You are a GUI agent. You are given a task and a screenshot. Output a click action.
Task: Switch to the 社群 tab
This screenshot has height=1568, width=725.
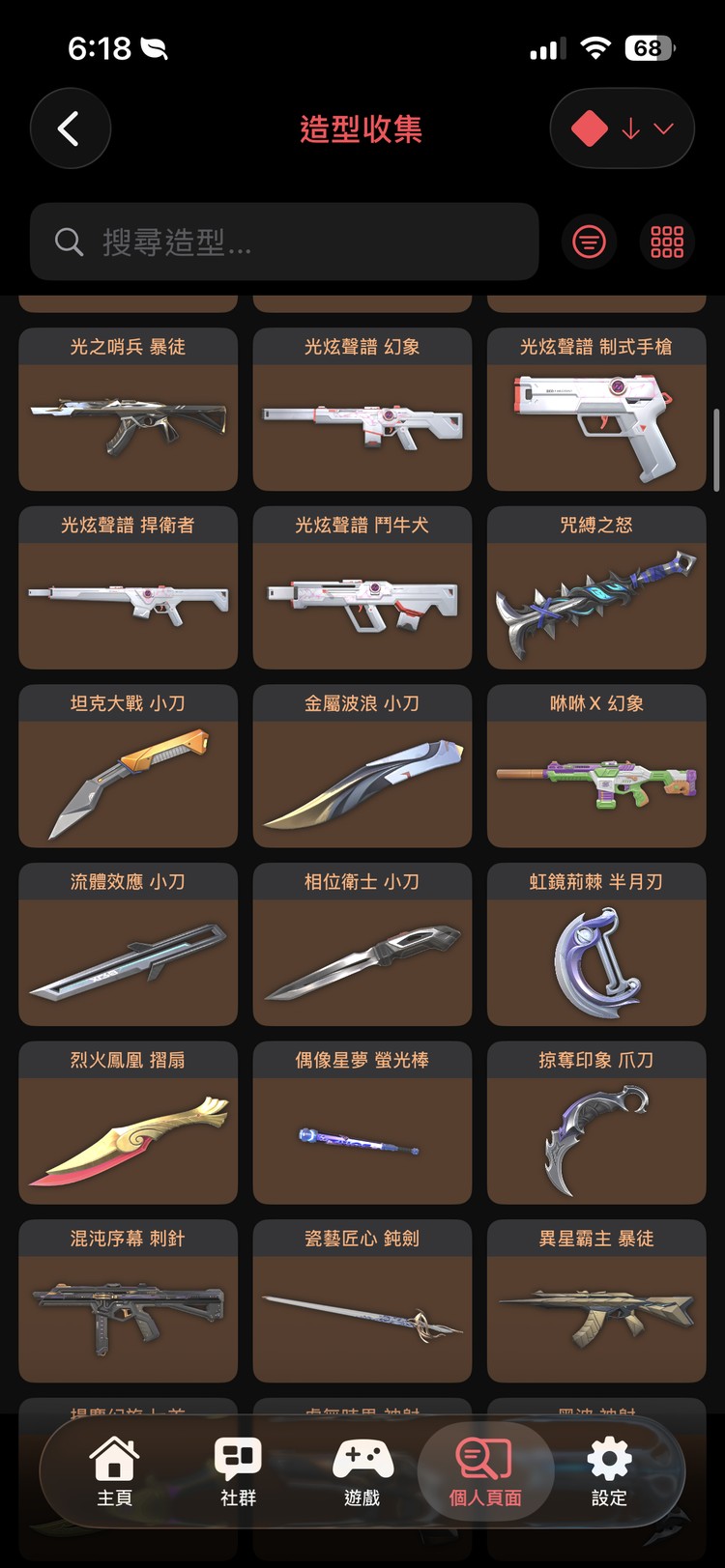pos(238,1471)
